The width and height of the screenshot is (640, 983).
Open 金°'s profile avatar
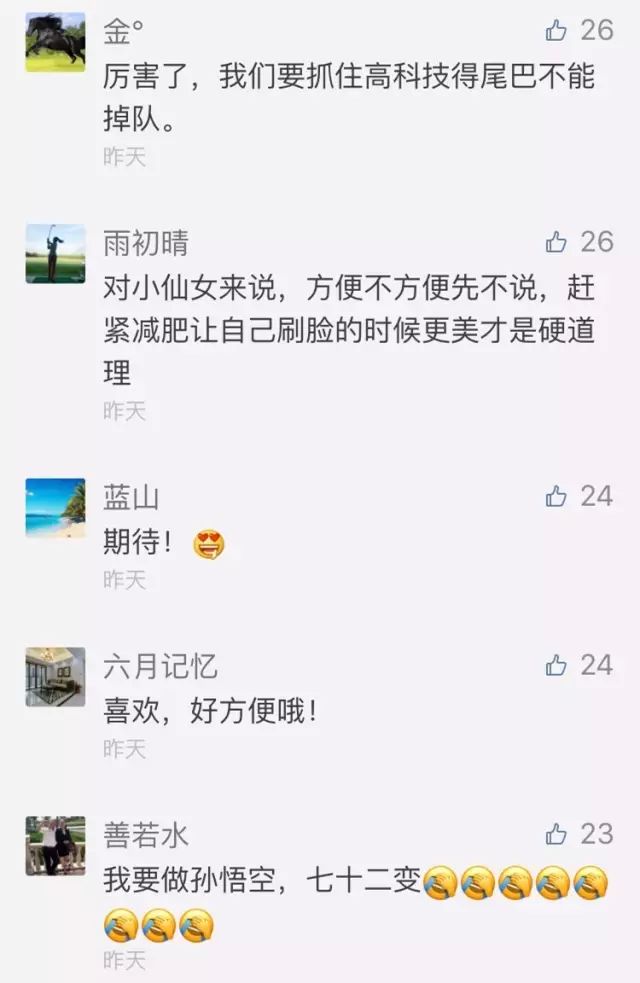[55, 42]
